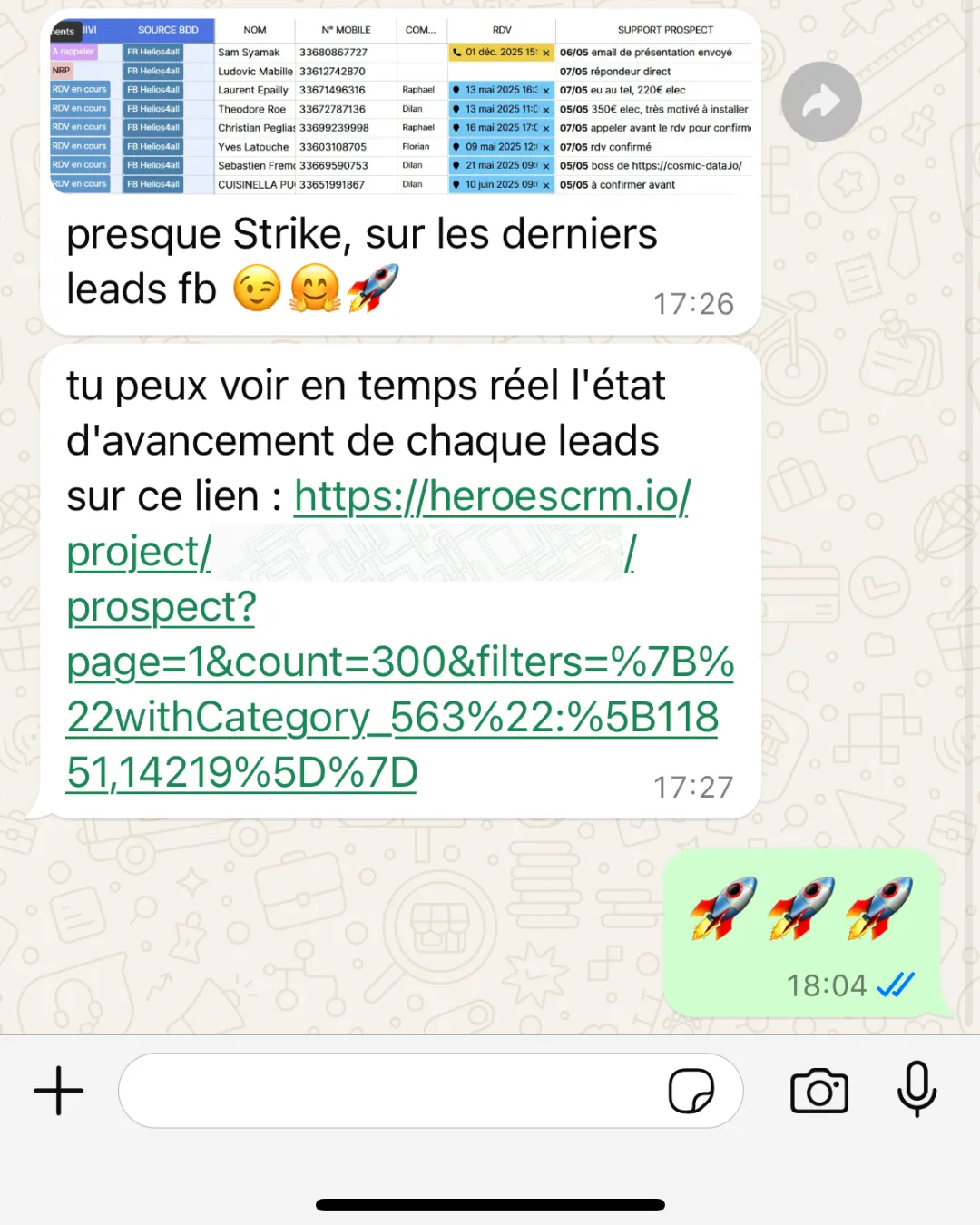Open the camera to take a photo

pos(818,1090)
